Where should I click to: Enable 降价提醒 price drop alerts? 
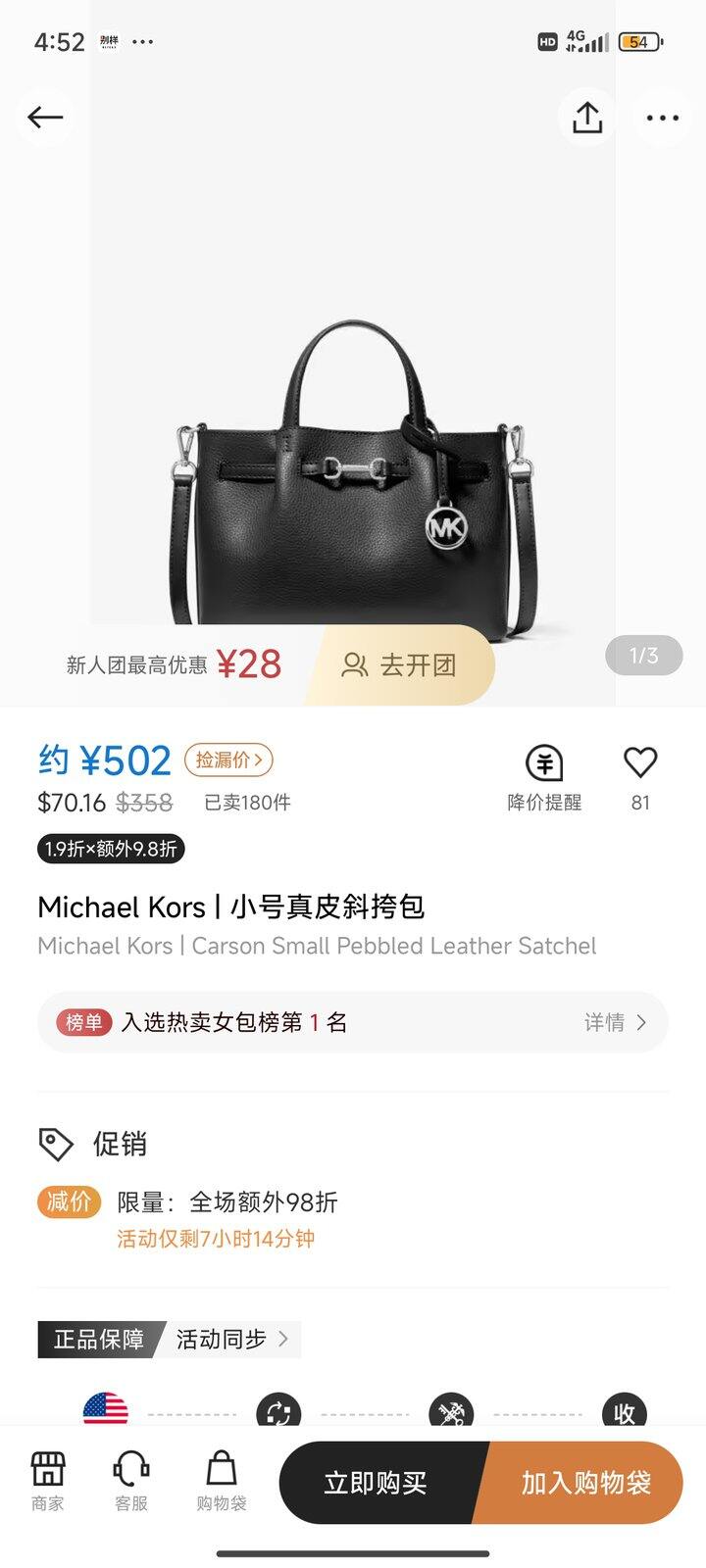pyautogui.click(x=547, y=772)
